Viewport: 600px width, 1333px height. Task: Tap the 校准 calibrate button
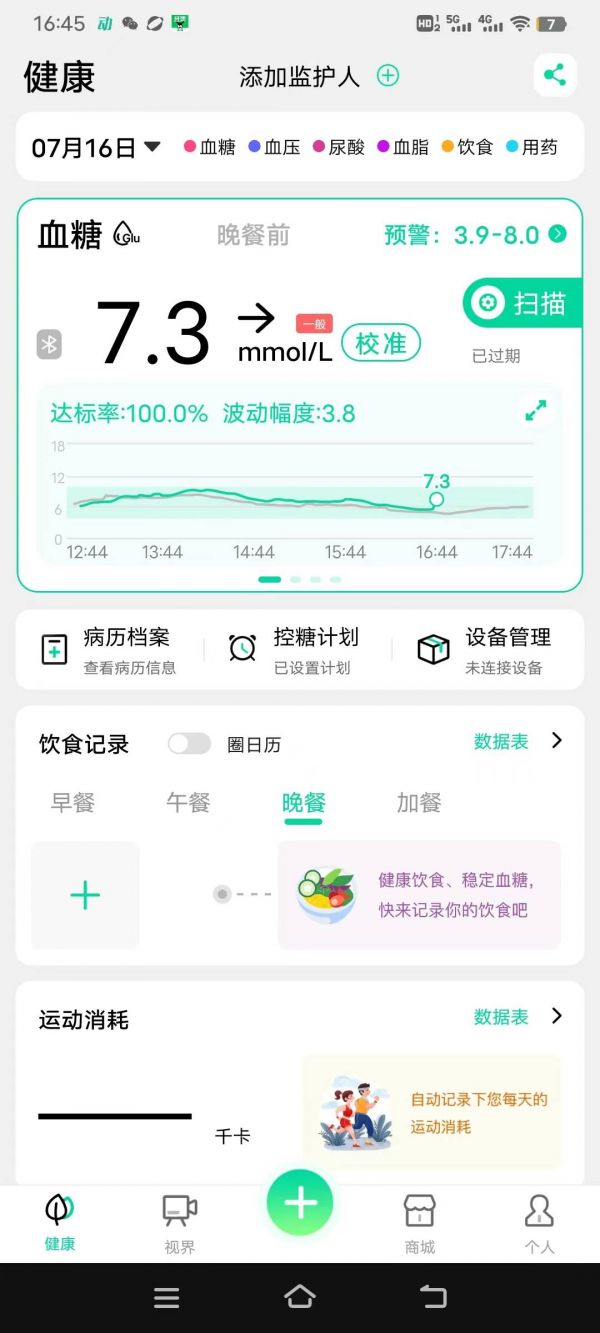381,343
